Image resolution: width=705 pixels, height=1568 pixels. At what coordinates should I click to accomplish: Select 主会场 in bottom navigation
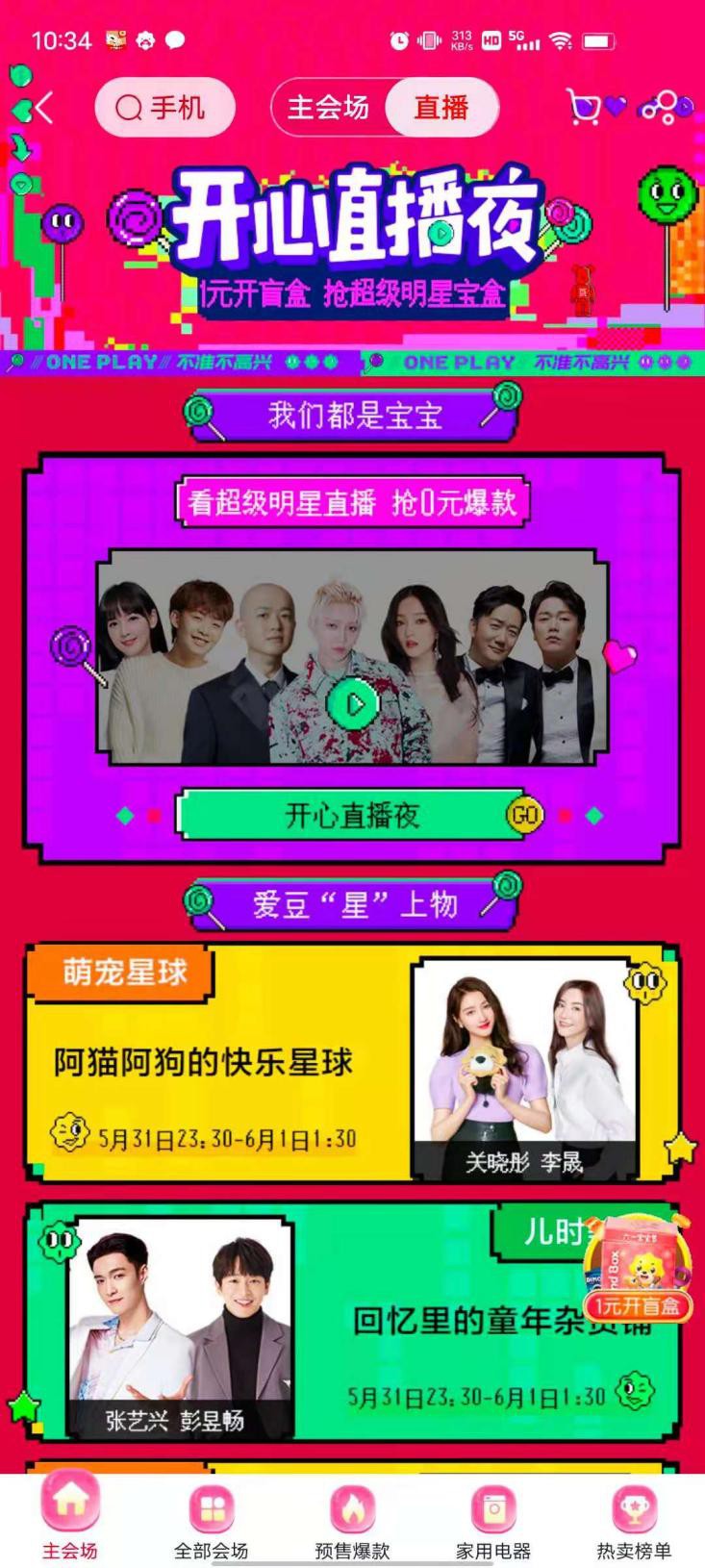(69, 1522)
